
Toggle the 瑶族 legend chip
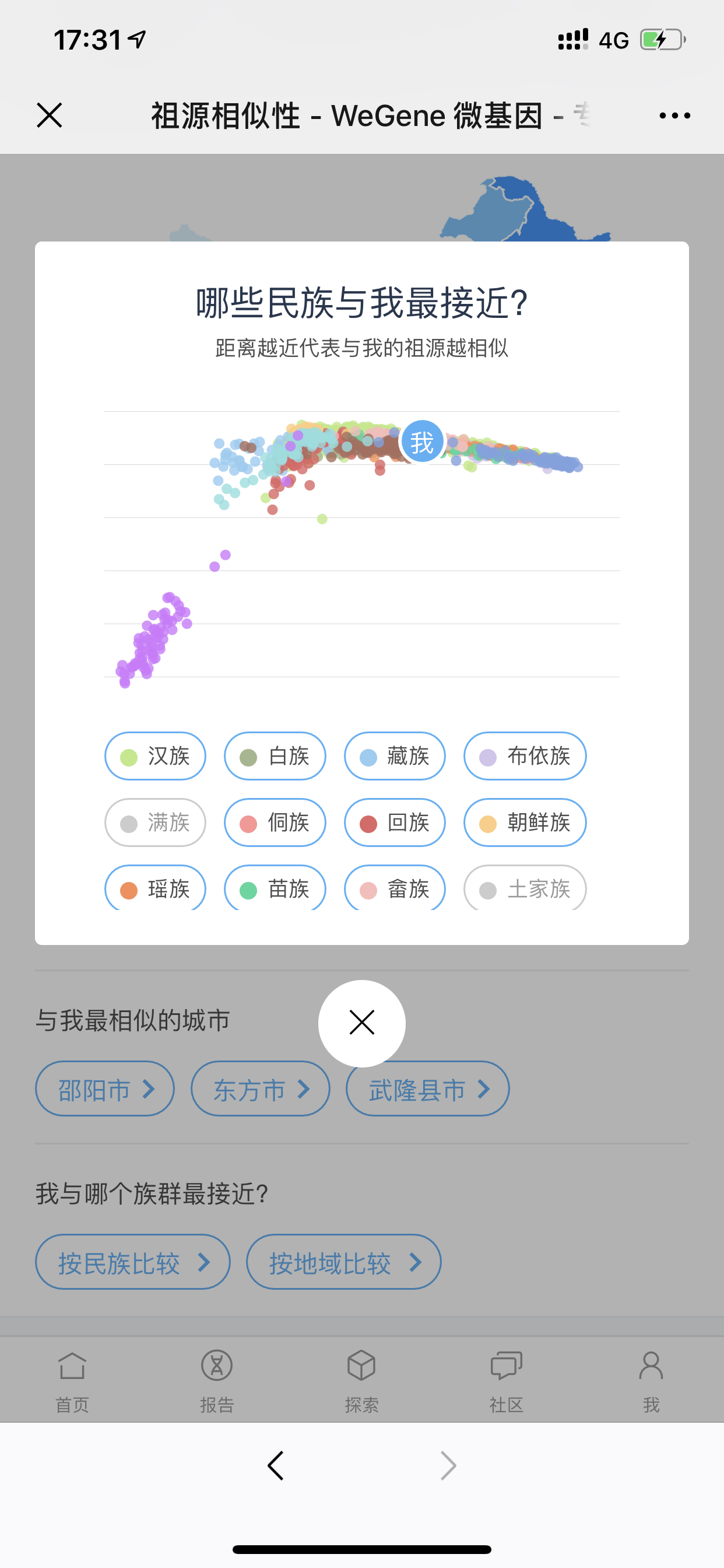(x=155, y=888)
